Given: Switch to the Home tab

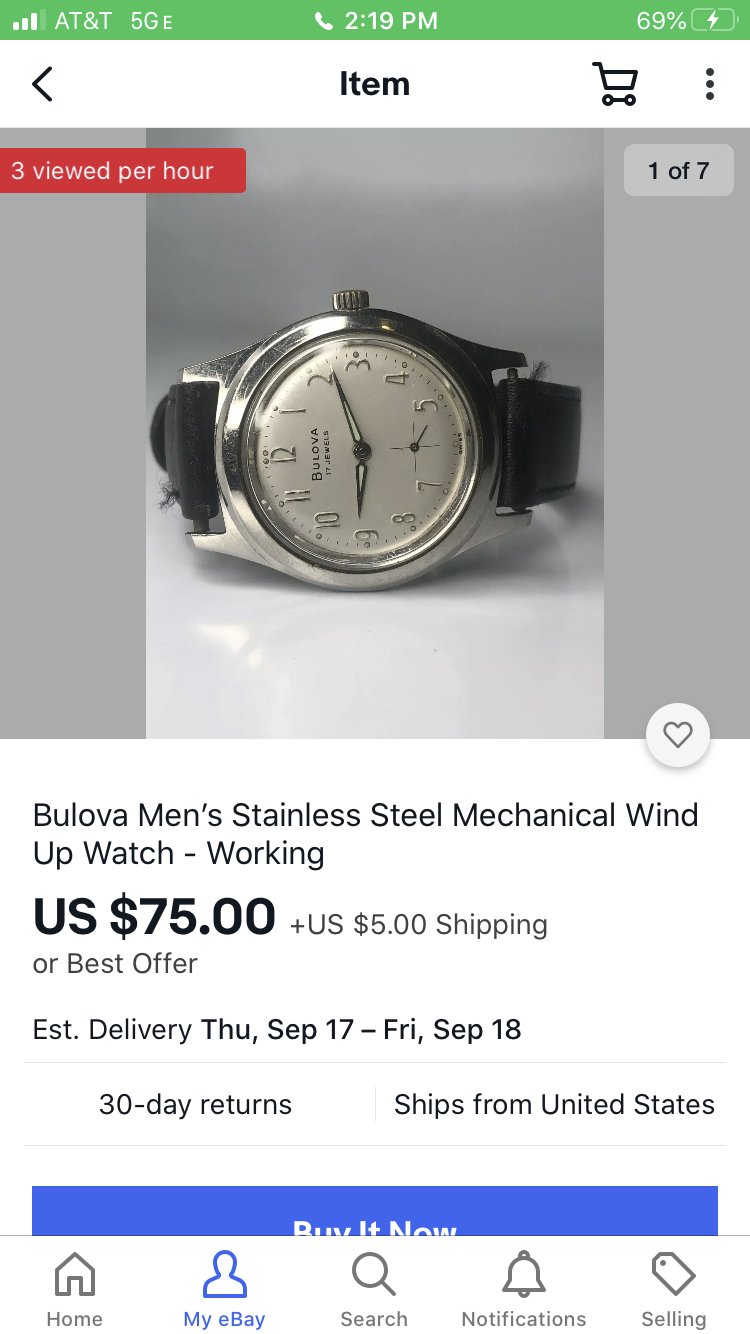Looking at the screenshot, I should click(75, 1288).
